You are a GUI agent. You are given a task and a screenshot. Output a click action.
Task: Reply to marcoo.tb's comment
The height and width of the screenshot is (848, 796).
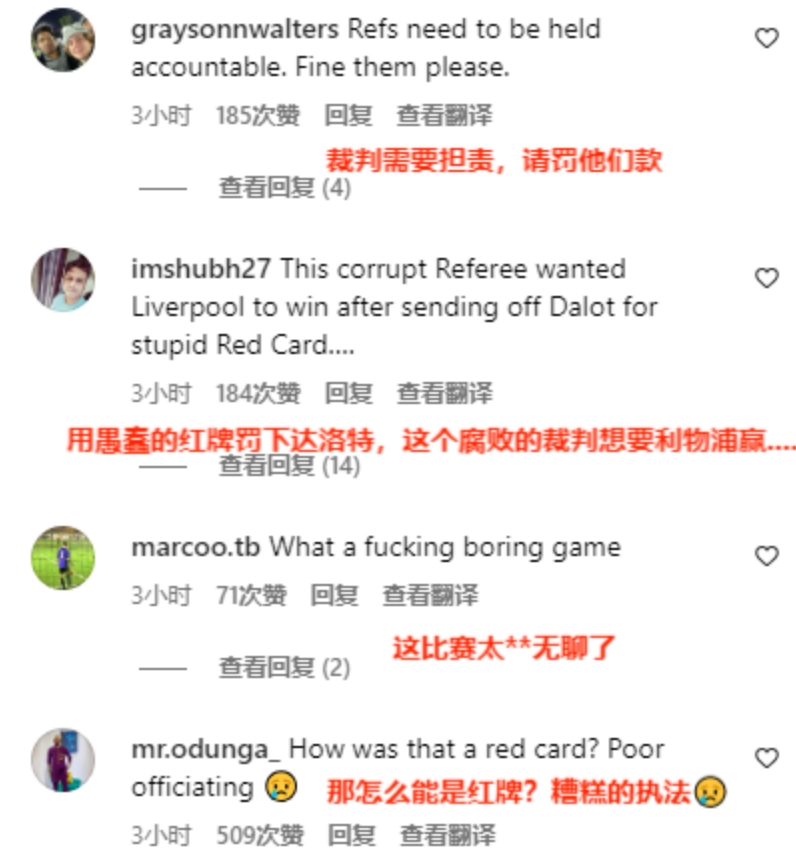tap(334, 596)
